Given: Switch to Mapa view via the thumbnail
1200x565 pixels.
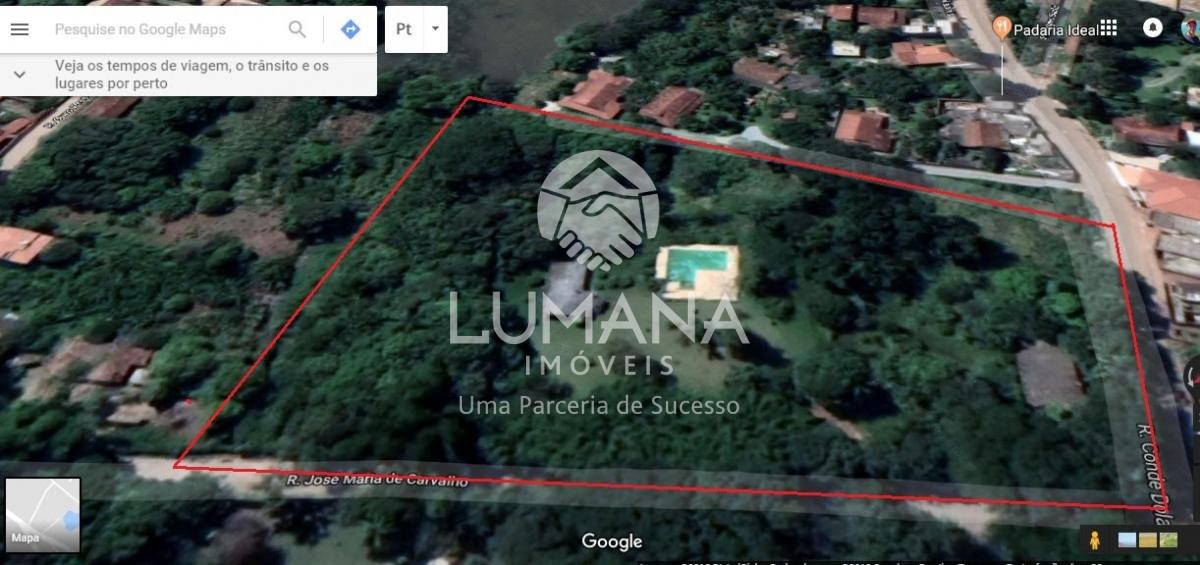Looking at the screenshot, I should tap(42, 514).
